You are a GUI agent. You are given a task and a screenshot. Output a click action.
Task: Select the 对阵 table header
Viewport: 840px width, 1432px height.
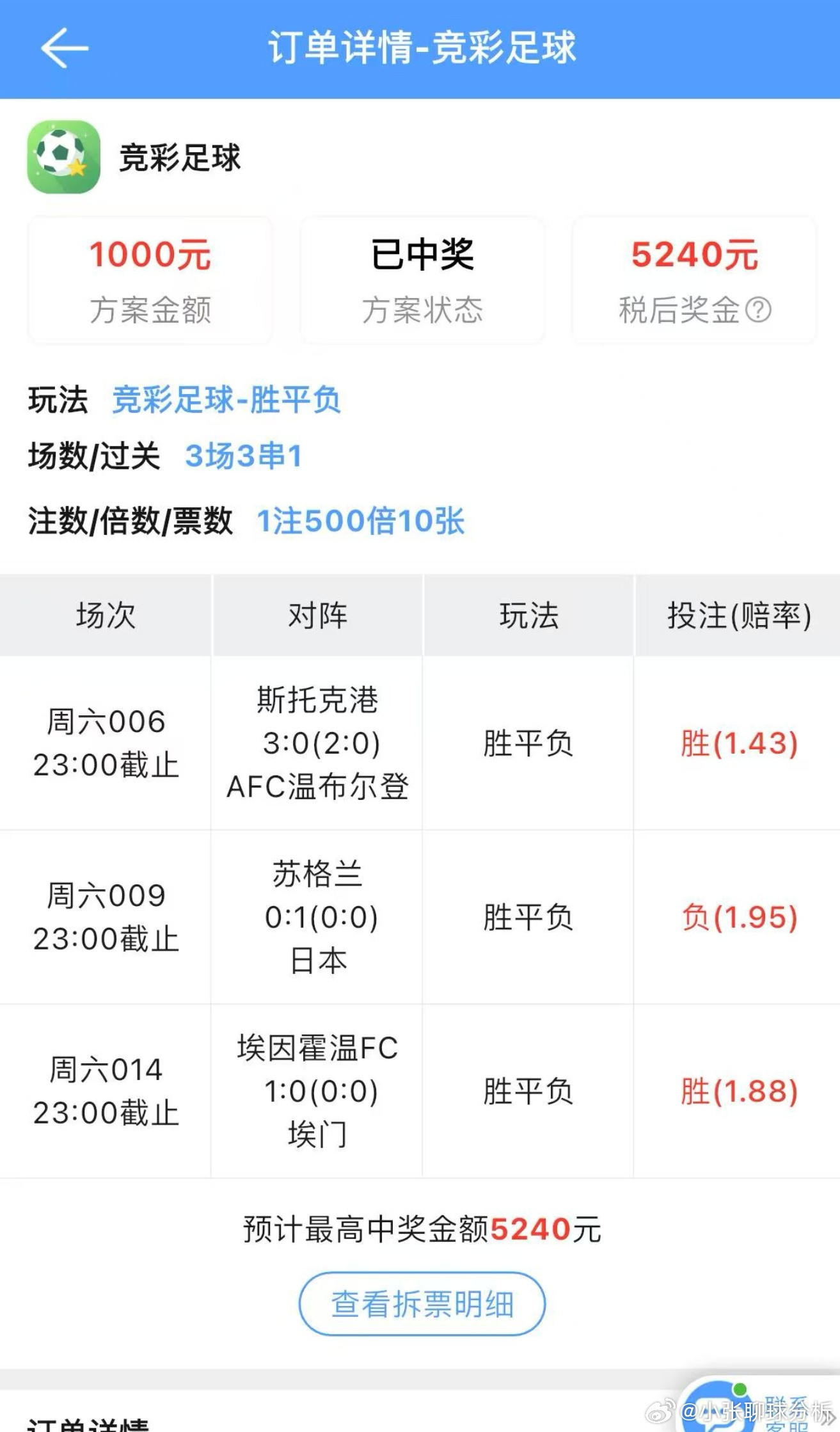(317, 615)
